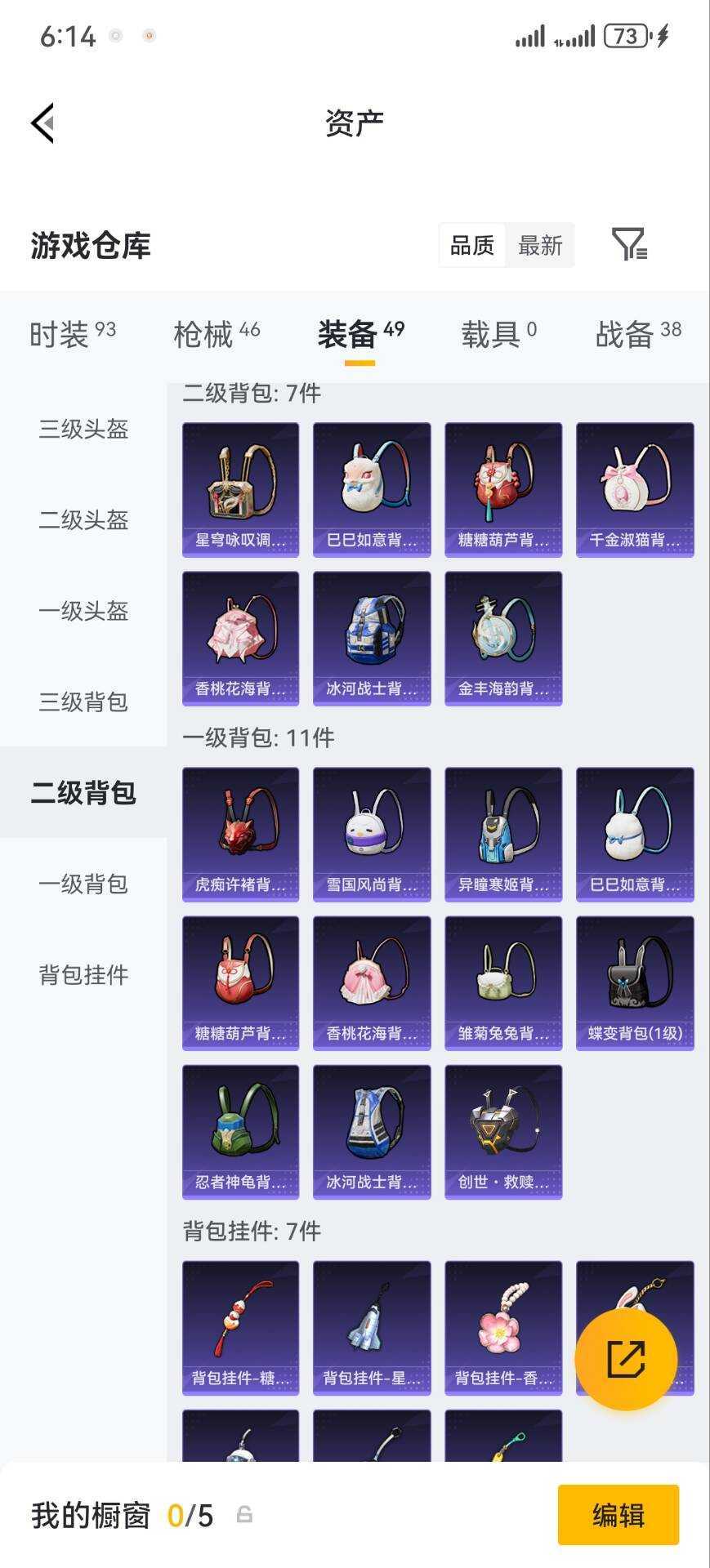Screen dimensions: 710x1568
Task: Switch item sorting to 品质
Action: pyautogui.click(x=471, y=244)
